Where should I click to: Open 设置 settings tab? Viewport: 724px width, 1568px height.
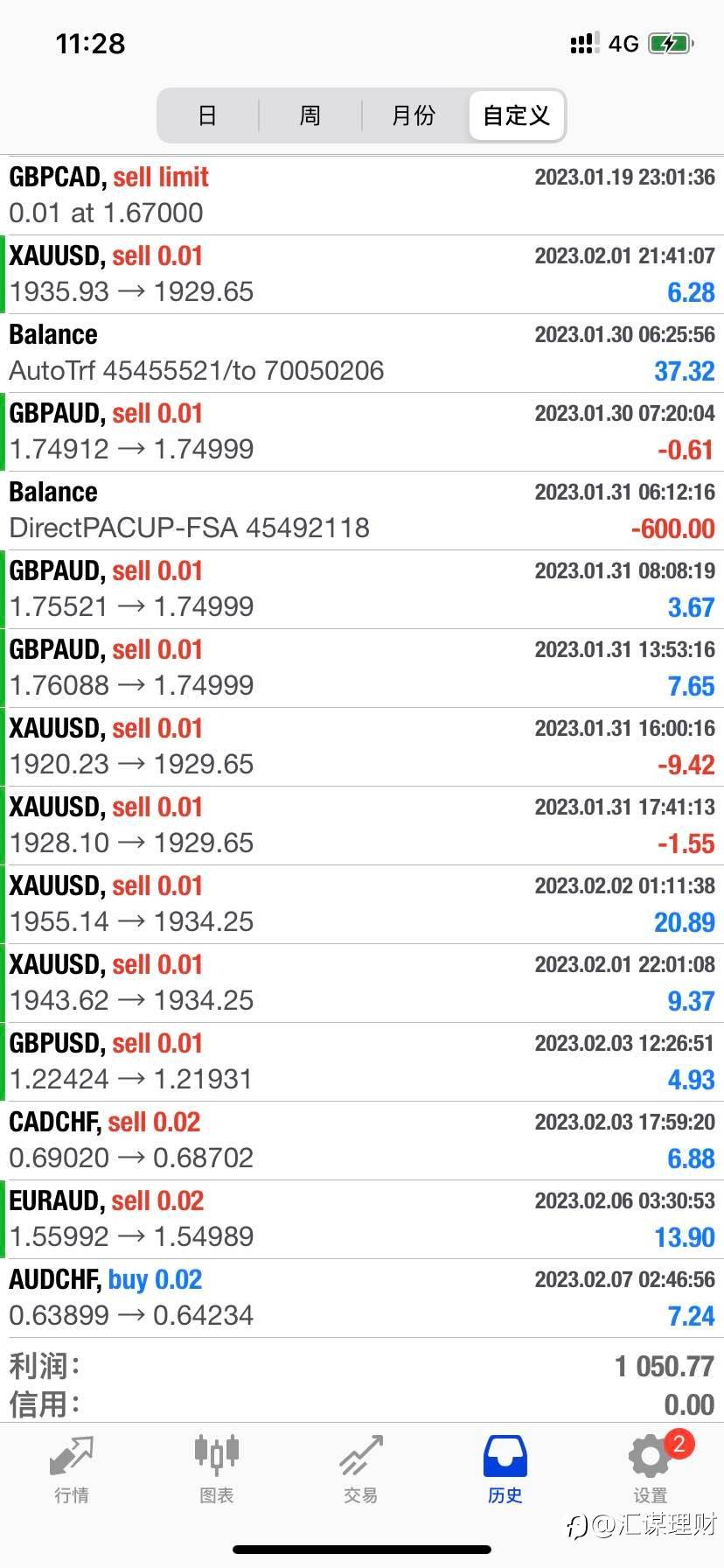click(x=650, y=1470)
